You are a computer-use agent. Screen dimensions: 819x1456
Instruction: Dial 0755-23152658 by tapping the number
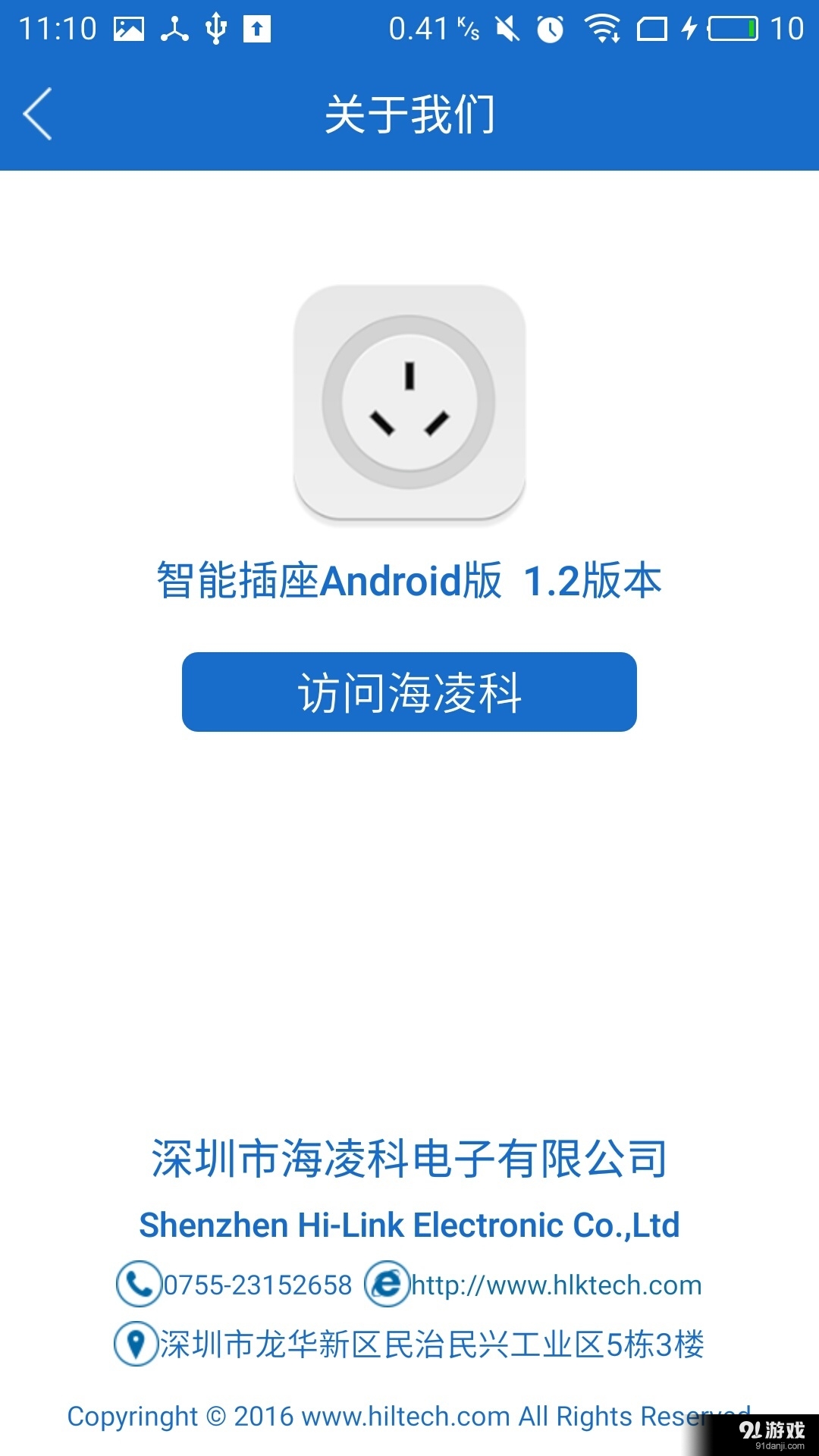tap(256, 1284)
